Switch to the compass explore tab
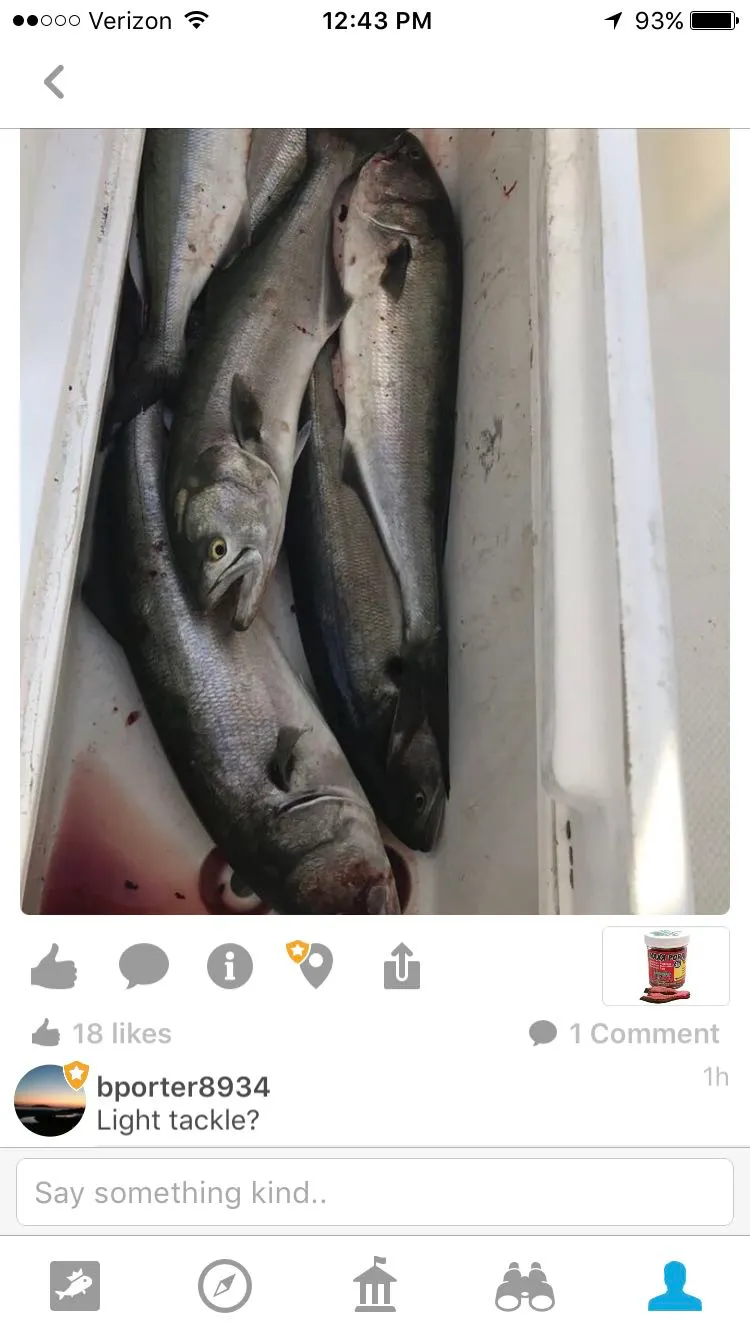The image size is (750, 1334). 225,1286
